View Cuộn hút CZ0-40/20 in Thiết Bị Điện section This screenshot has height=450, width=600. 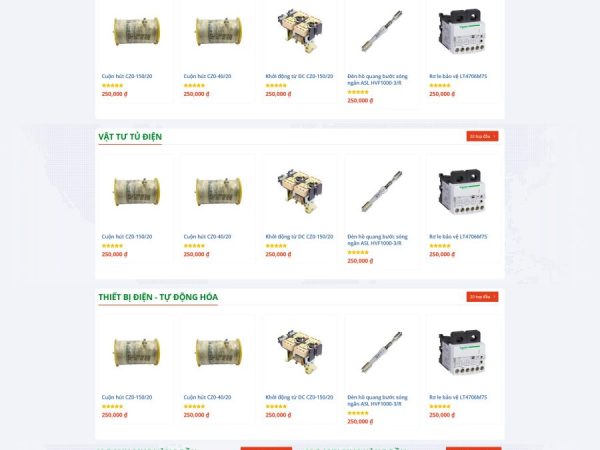tap(208, 397)
